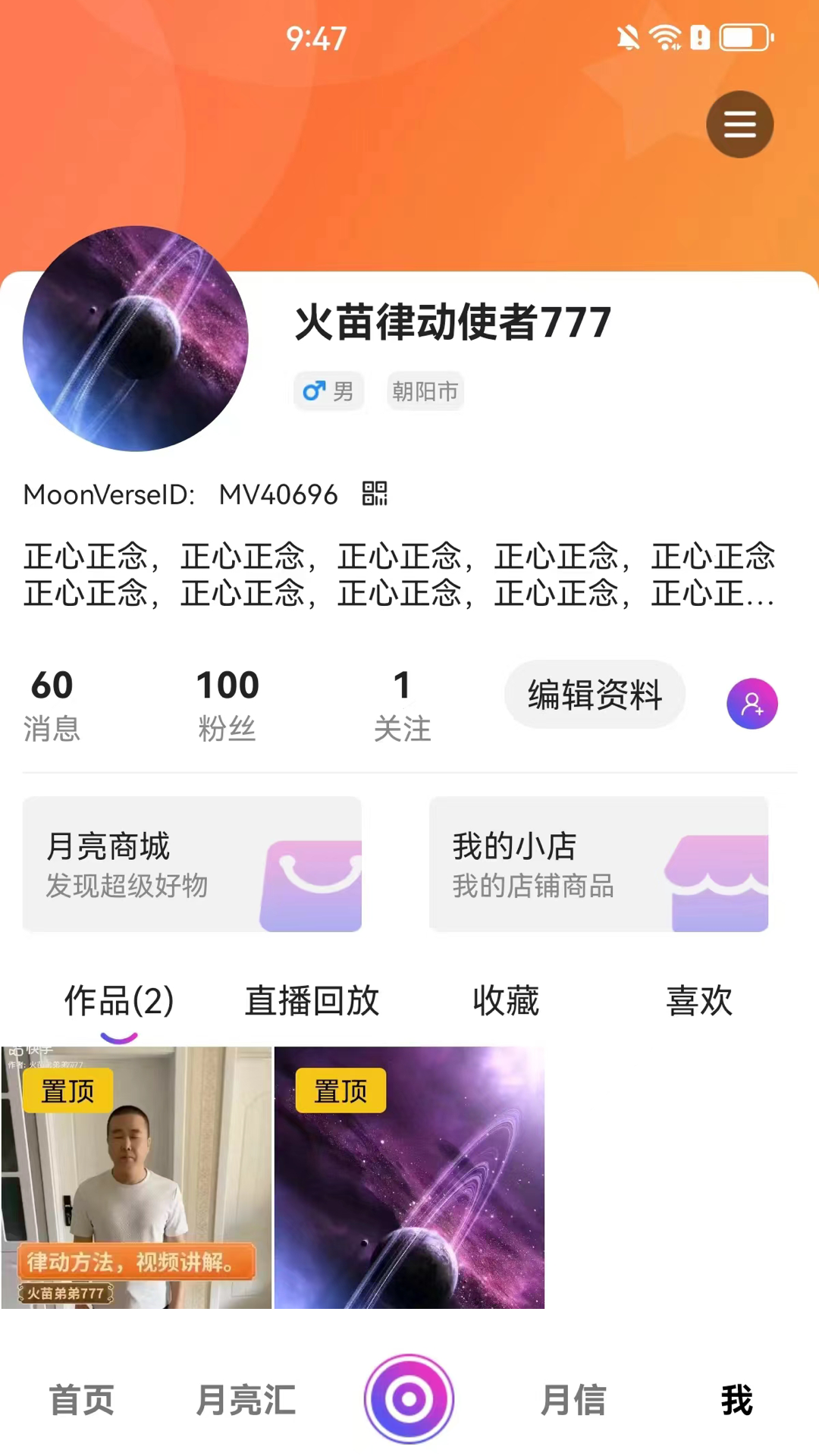Select the 喜欢 tab

pos(700,1001)
